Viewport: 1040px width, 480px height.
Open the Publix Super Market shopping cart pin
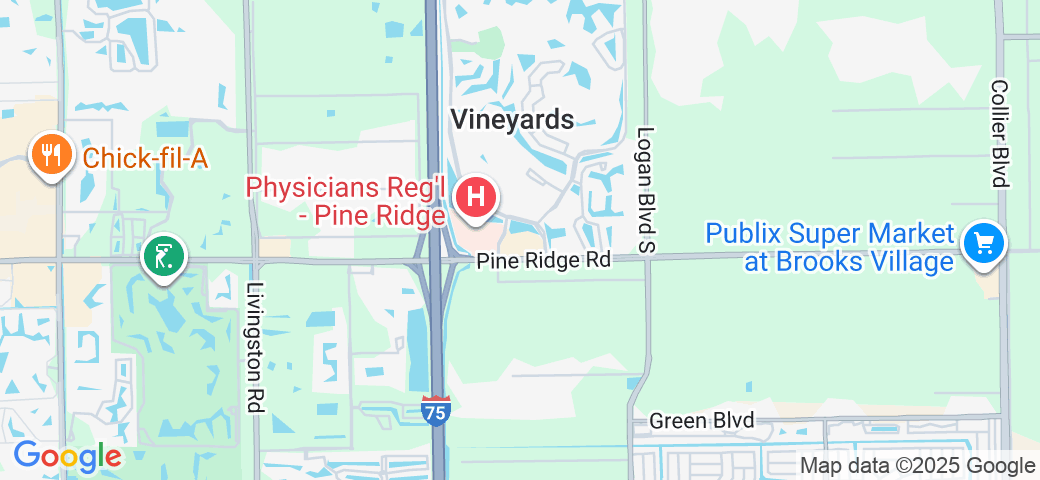click(x=984, y=242)
